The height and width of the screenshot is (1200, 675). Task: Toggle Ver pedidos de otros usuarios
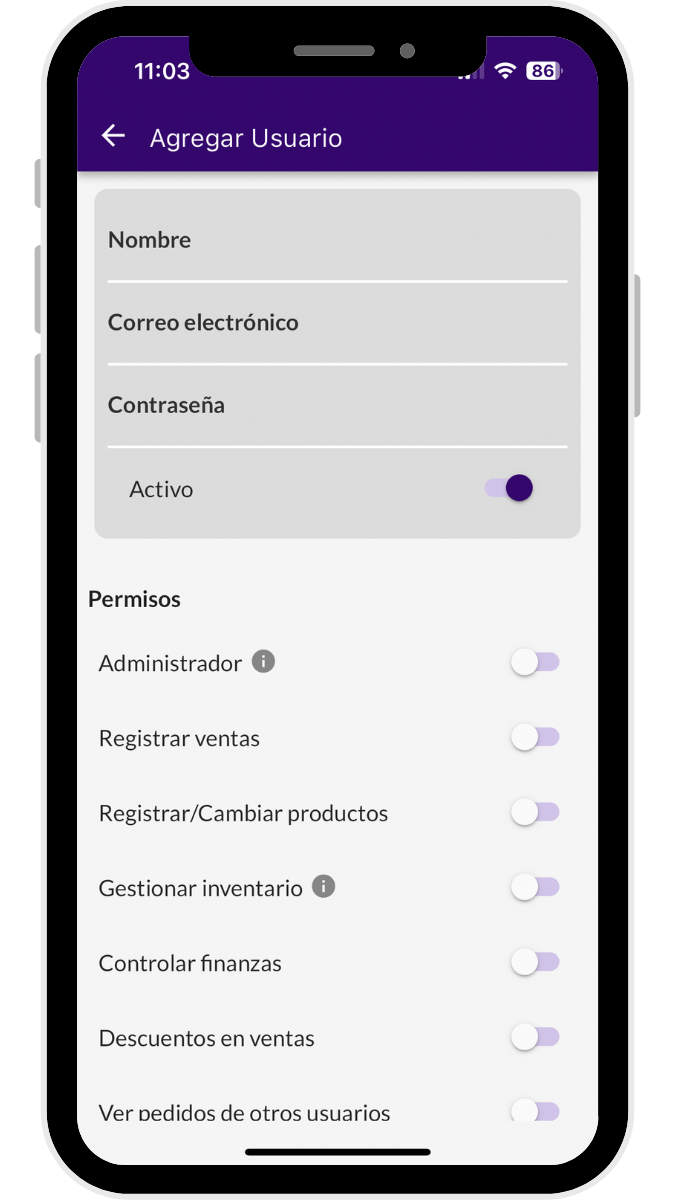click(535, 1110)
